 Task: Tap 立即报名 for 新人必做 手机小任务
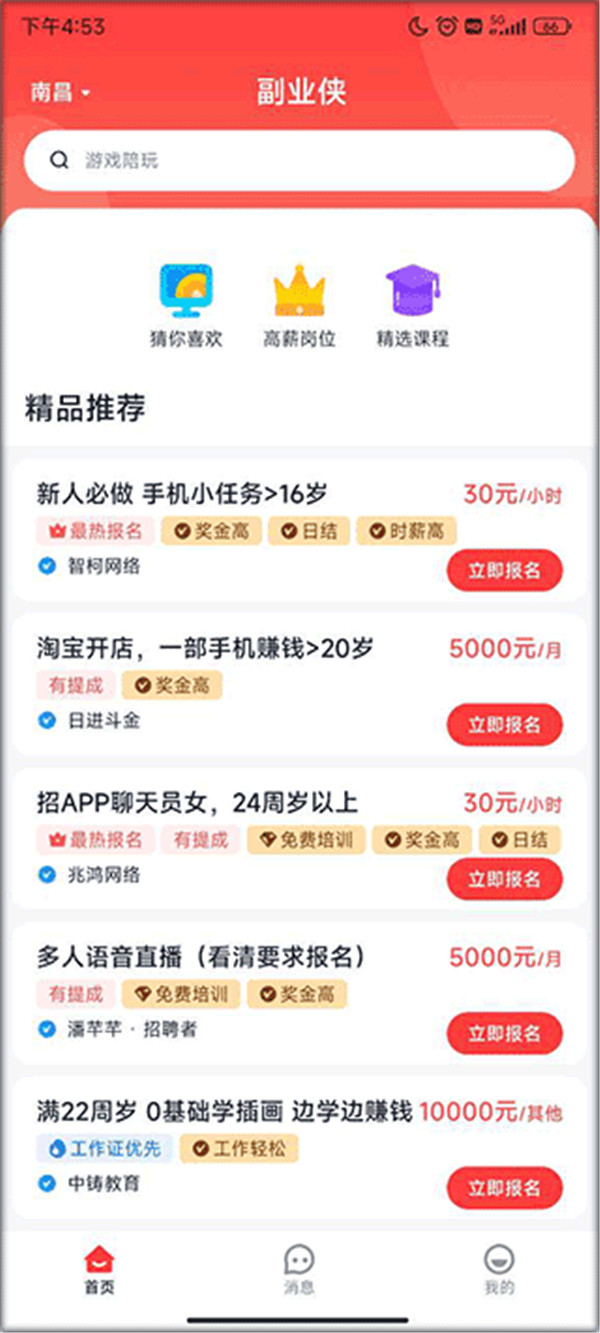[x=504, y=570]
